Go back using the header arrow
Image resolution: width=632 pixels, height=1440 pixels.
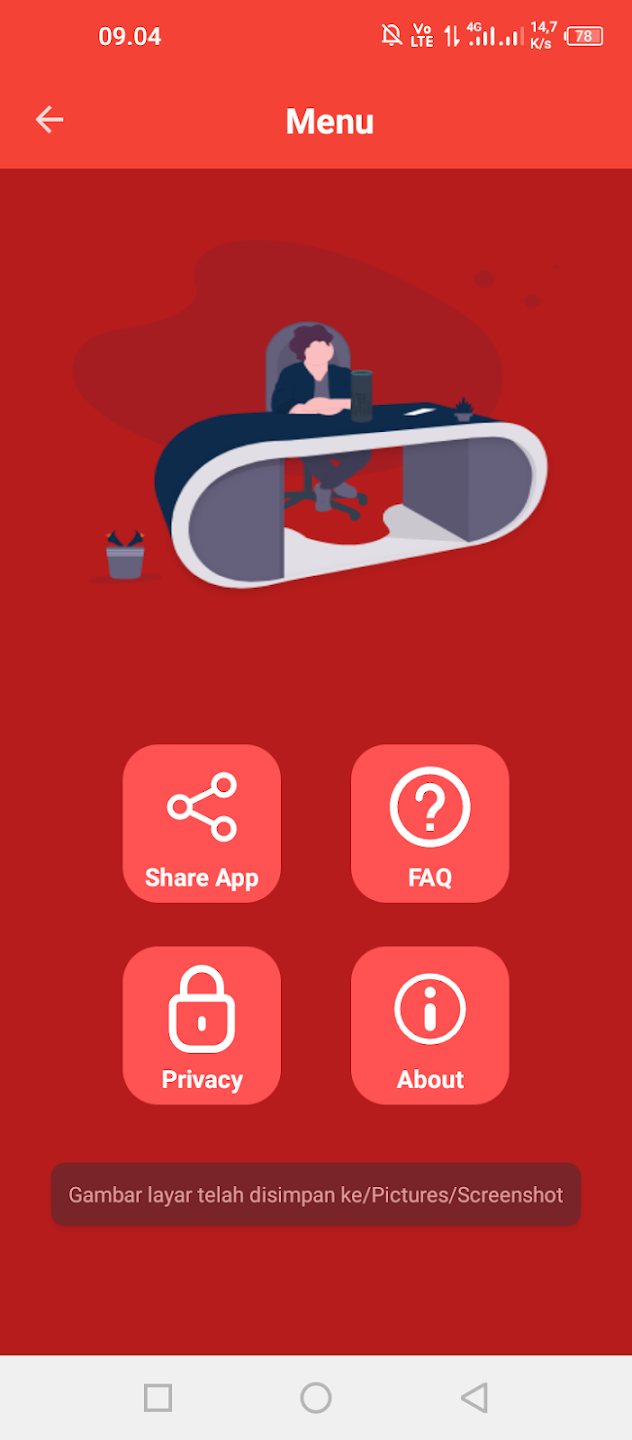pos(49,120)
